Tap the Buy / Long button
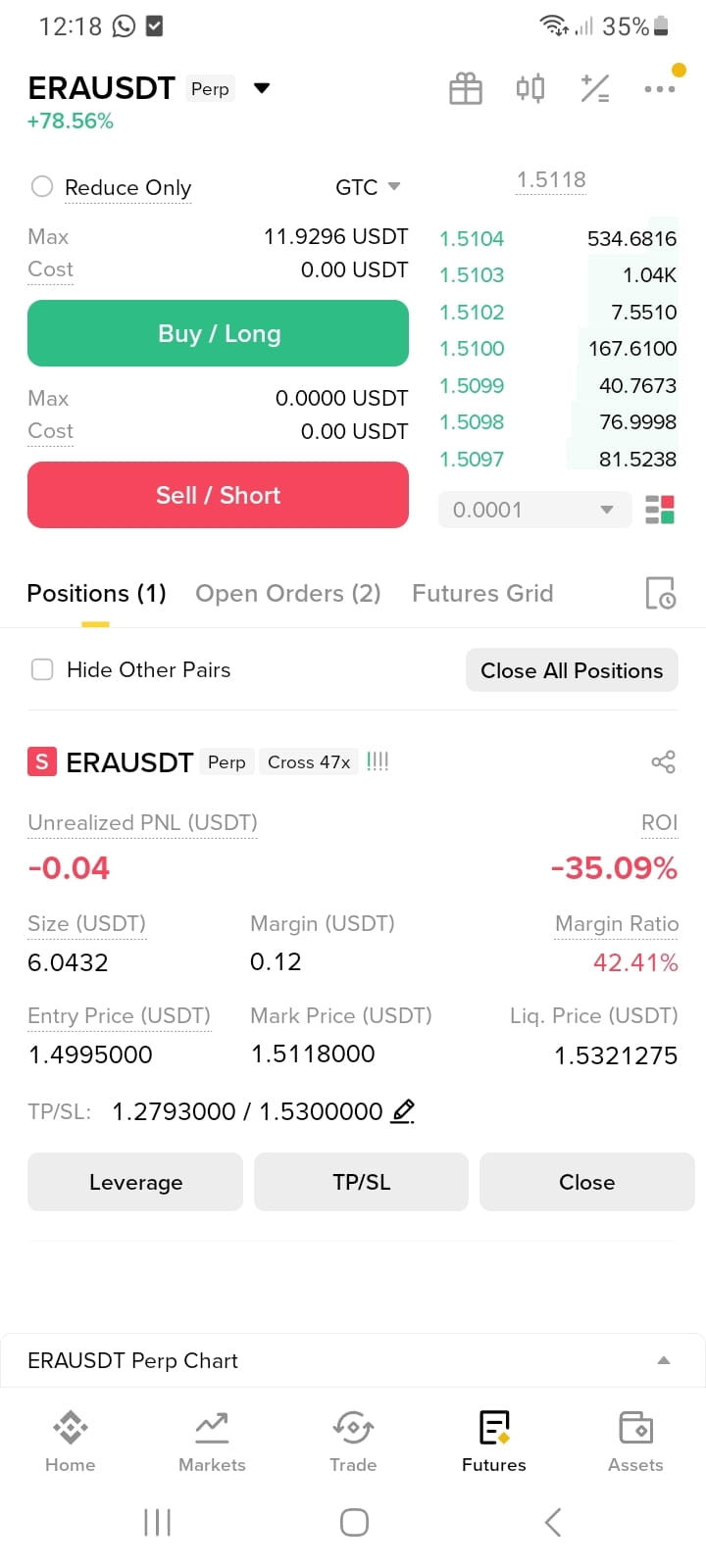This screenshot has width=706, height=1568. pyautogui.click(x=218, y=333)
